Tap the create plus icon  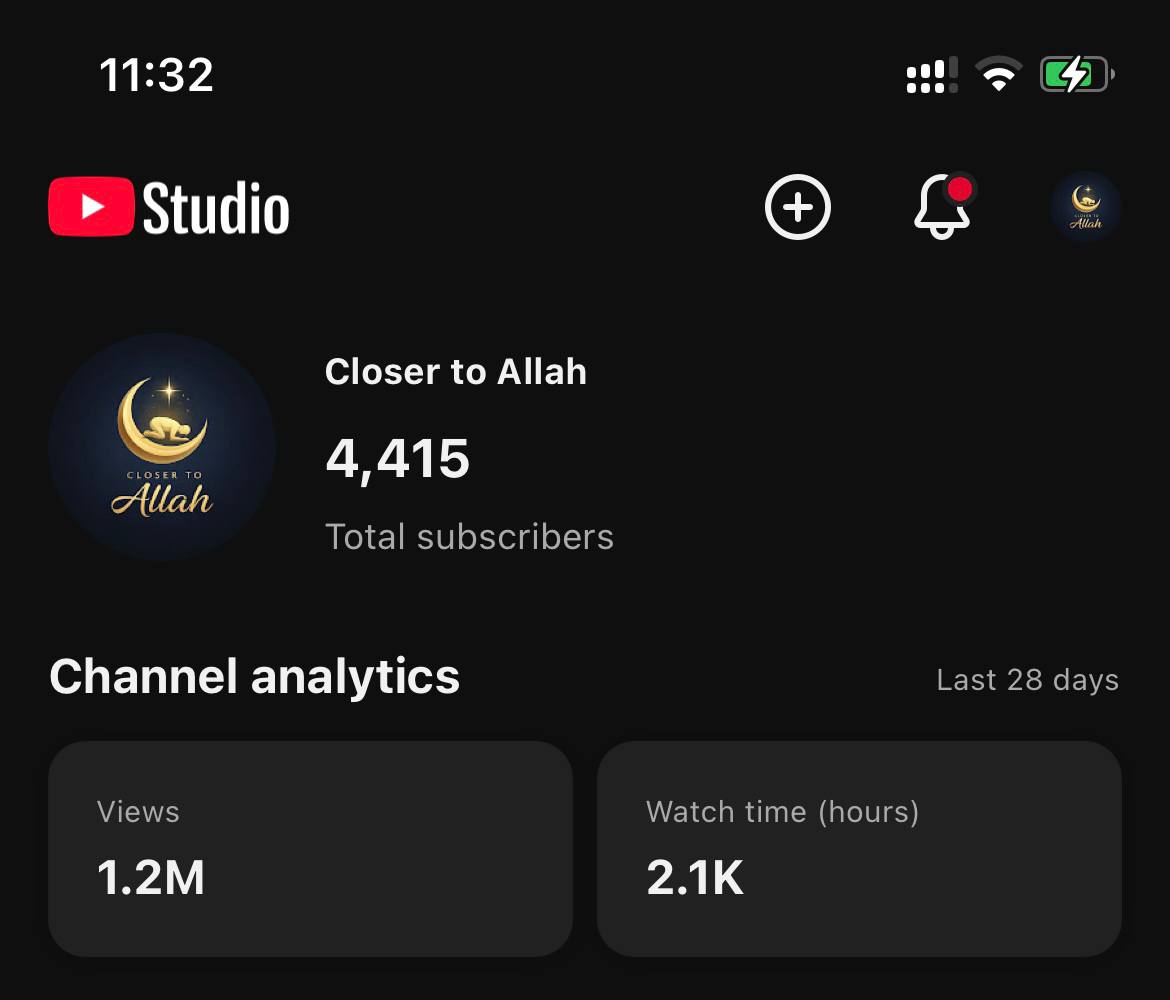[797, 208]
